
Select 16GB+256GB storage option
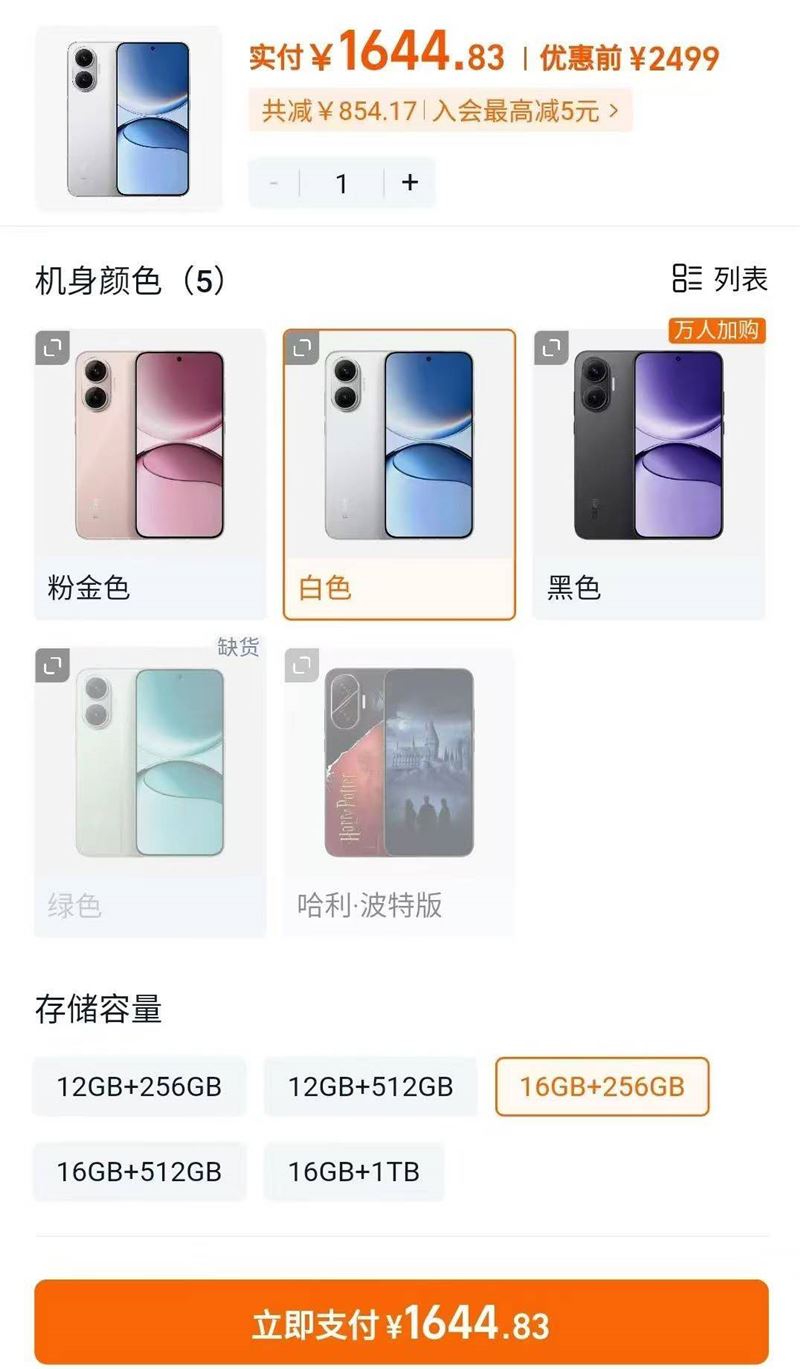(x=602, y=1086)
